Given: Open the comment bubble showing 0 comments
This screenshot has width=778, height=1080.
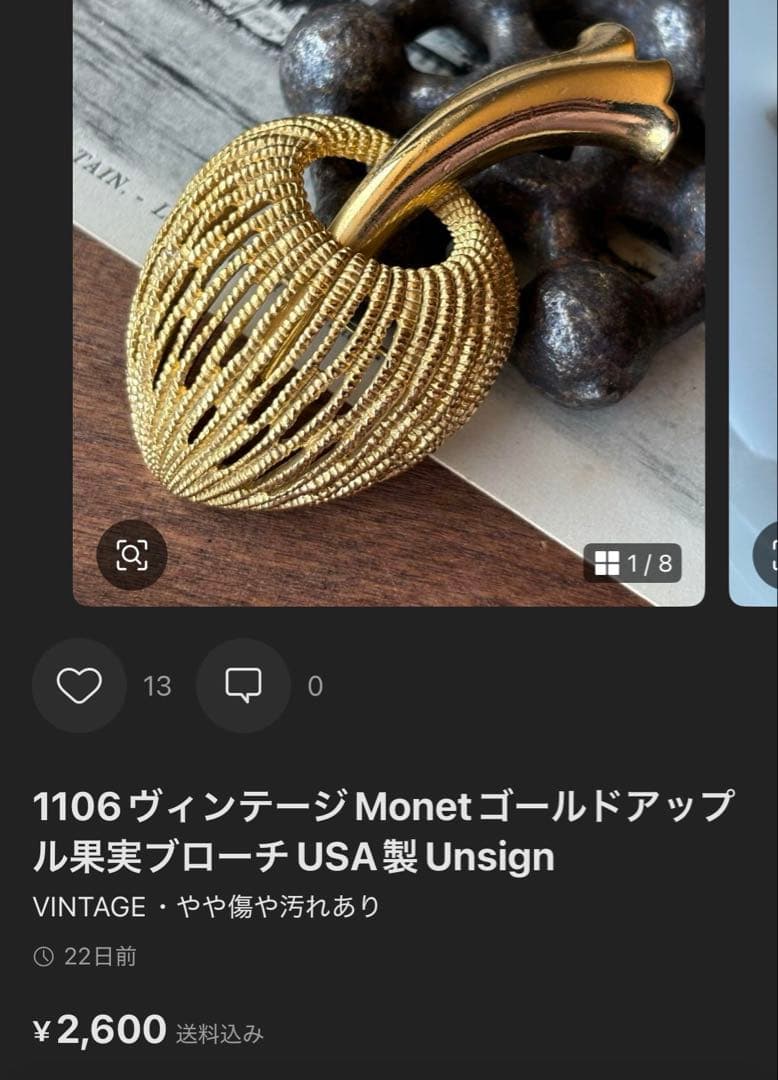Looking at the screenshot, I should pos(240,685).
